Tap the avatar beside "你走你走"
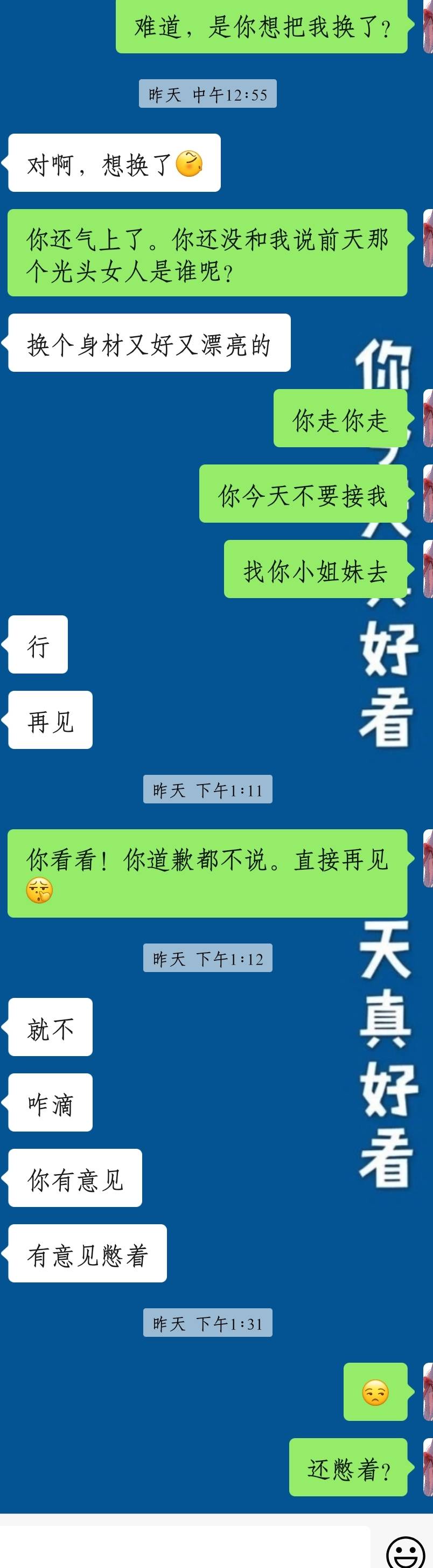Viewport: 433px width, 1568px height. point(428,418)
